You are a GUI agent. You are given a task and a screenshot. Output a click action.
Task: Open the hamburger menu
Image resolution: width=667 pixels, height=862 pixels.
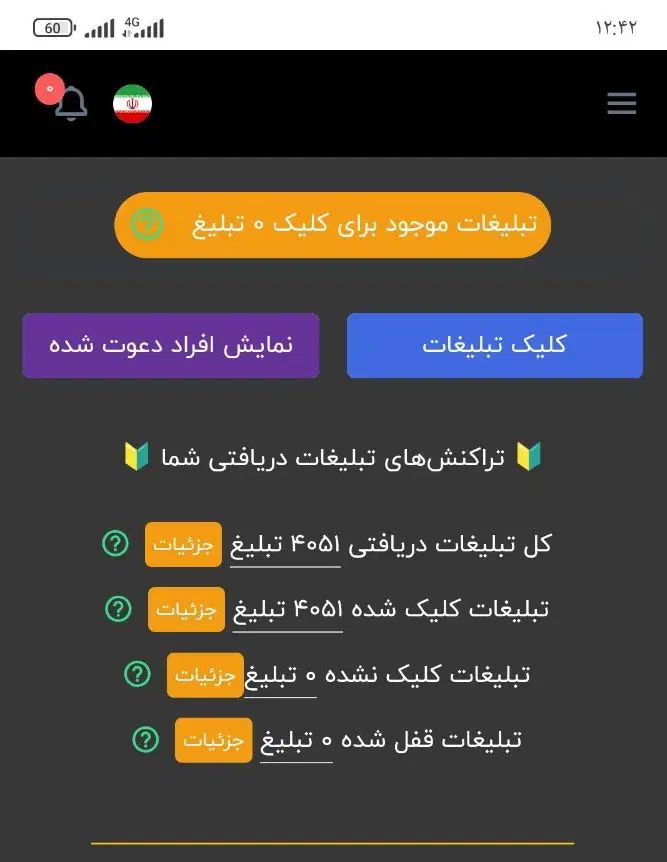[x=621, y=104]
